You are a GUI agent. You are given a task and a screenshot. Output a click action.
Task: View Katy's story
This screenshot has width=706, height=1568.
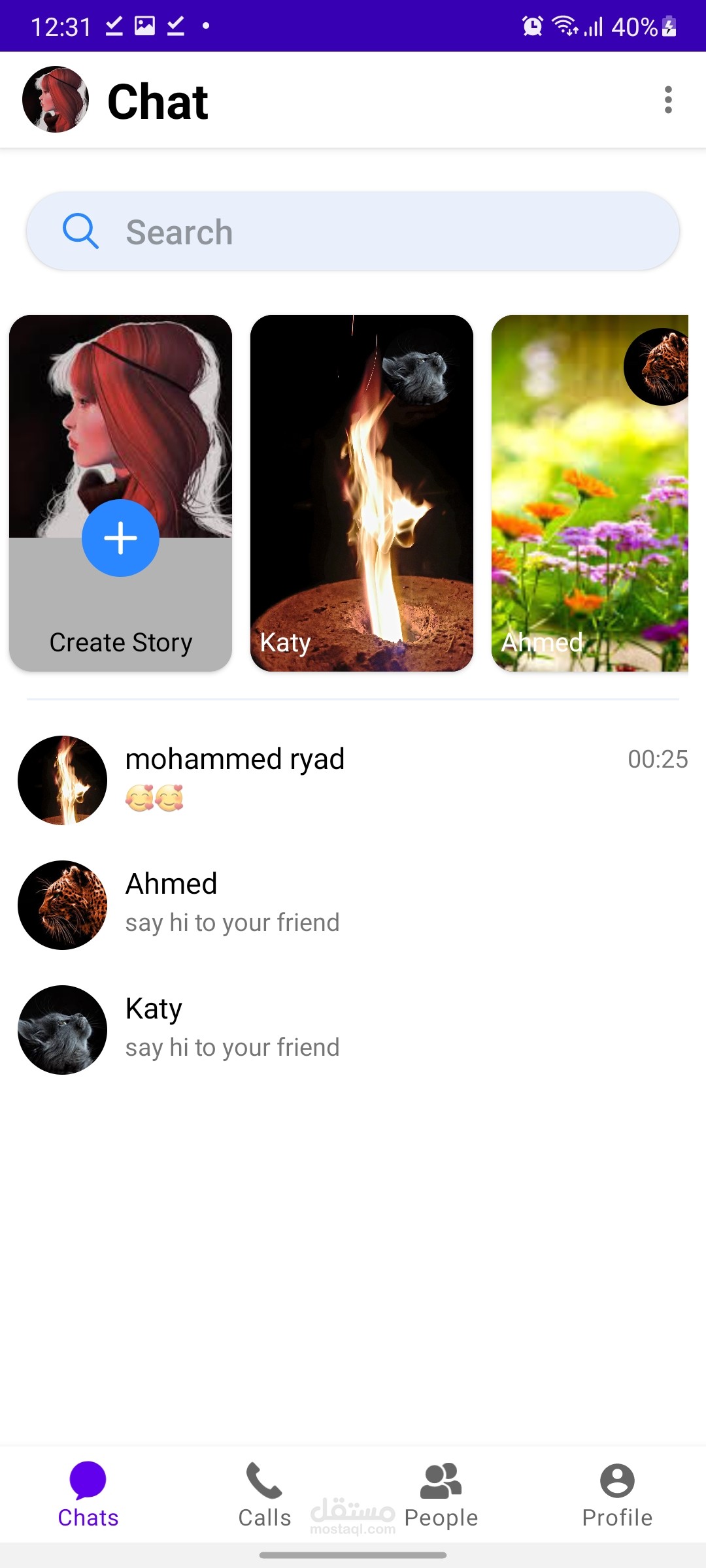click(361, 493)
